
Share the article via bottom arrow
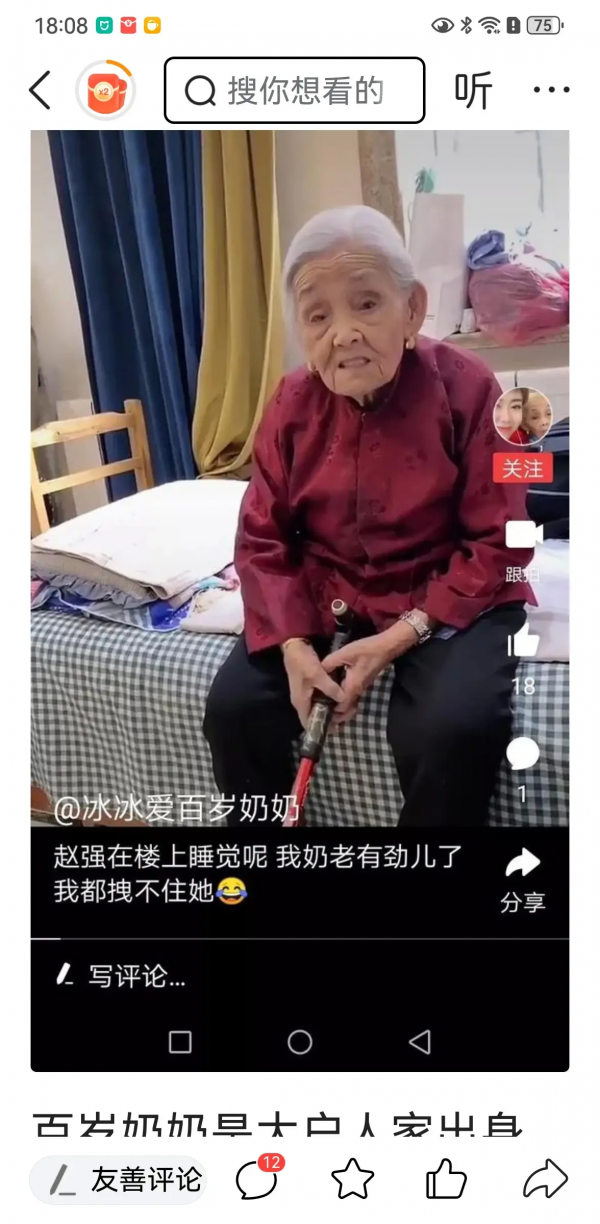545,1180
